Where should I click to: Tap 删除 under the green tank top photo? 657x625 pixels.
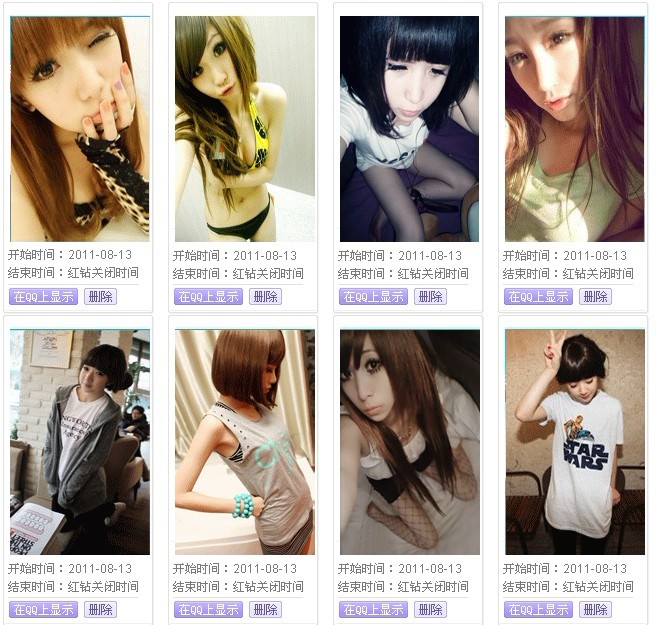(x=595, y=296)
